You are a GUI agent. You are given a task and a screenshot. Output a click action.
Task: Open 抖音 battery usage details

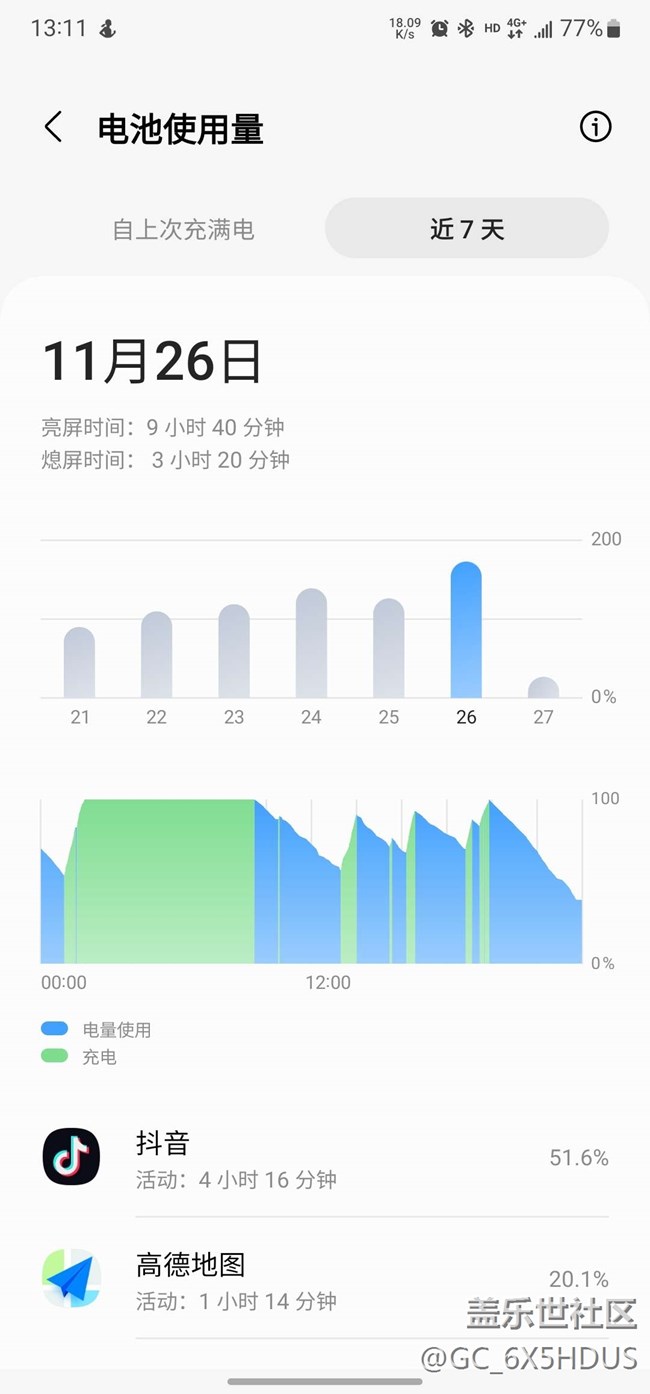pos(325,1158)
